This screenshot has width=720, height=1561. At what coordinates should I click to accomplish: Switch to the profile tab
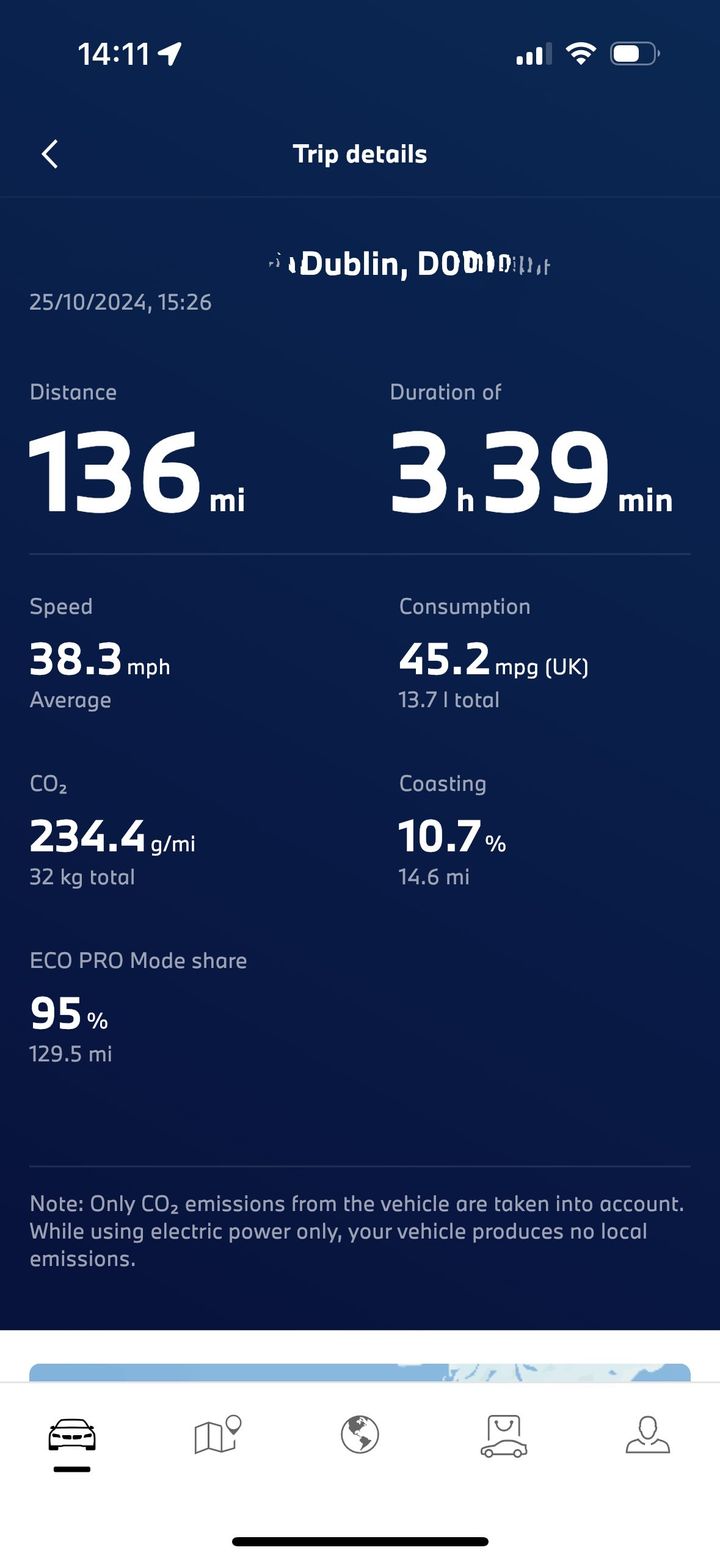pyautogui.click(x=647, y=1435)
